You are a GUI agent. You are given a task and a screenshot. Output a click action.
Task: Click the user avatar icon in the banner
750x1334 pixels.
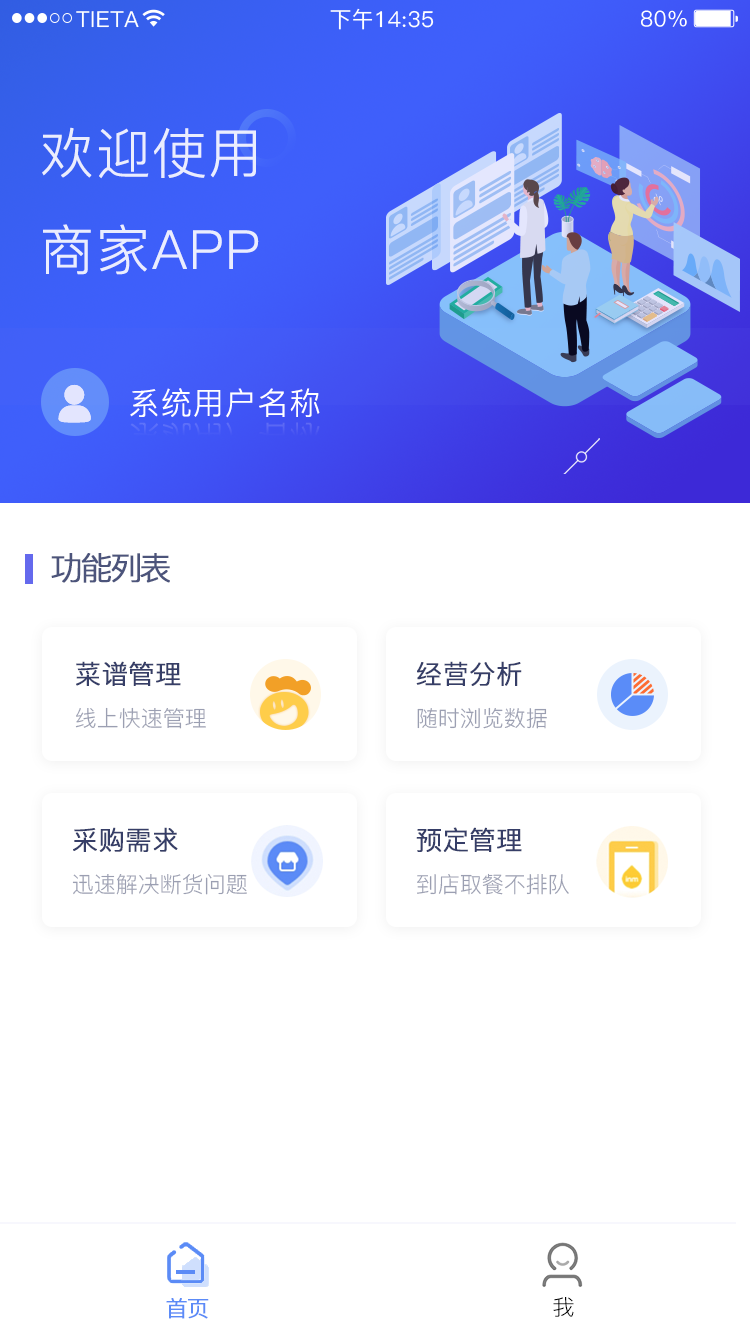74,401
